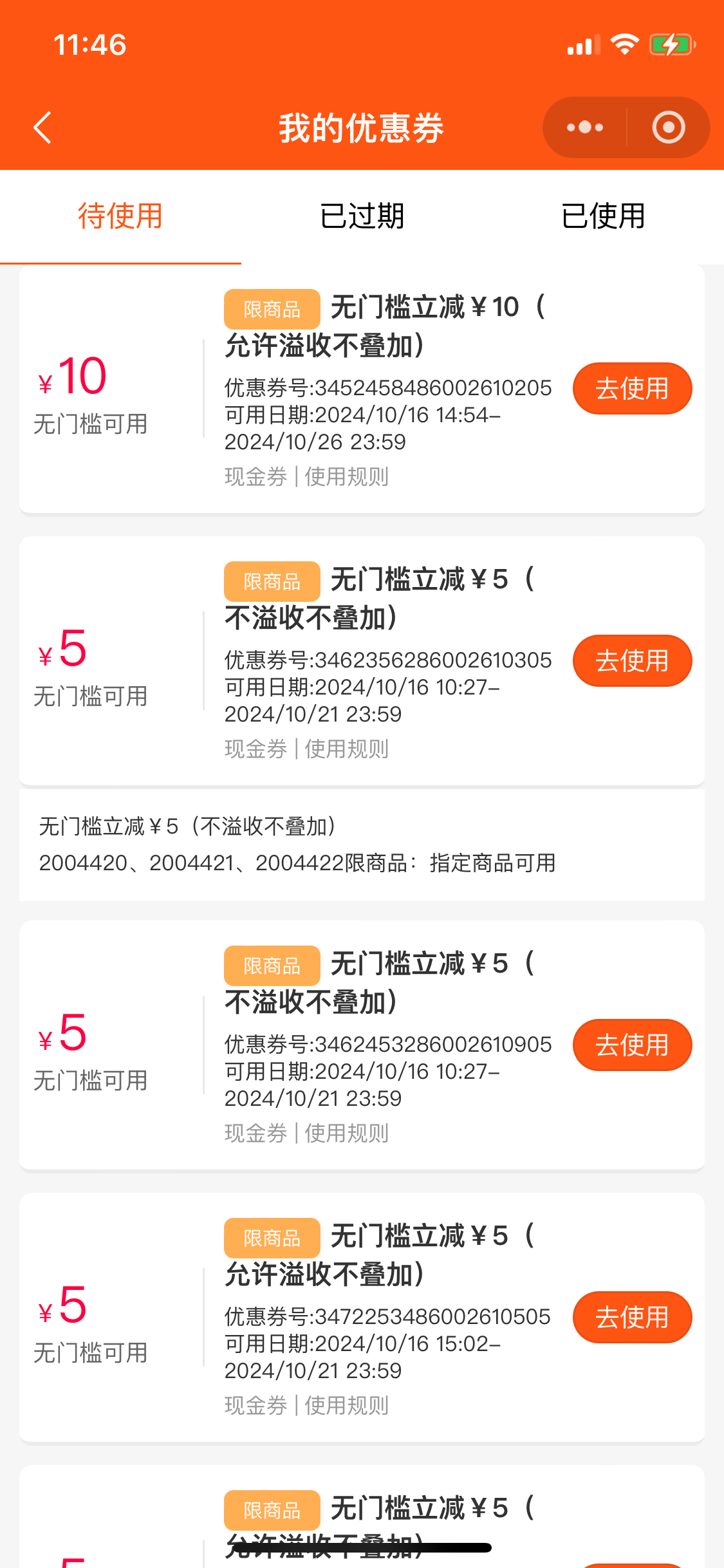Use coupon number 346235628600261​0305
The image size is (724, 1568).
[632, 661]
